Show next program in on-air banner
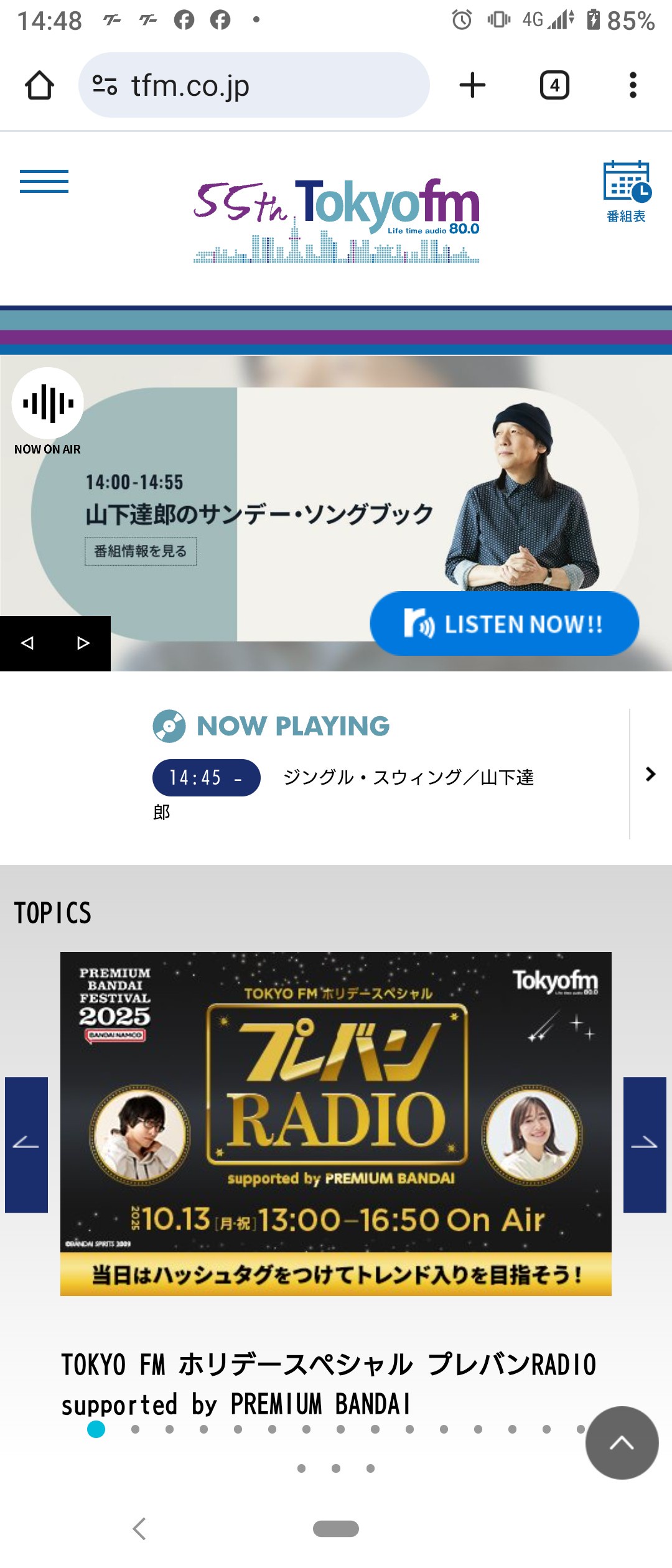The image size is (672, 1568). point(83,643)
